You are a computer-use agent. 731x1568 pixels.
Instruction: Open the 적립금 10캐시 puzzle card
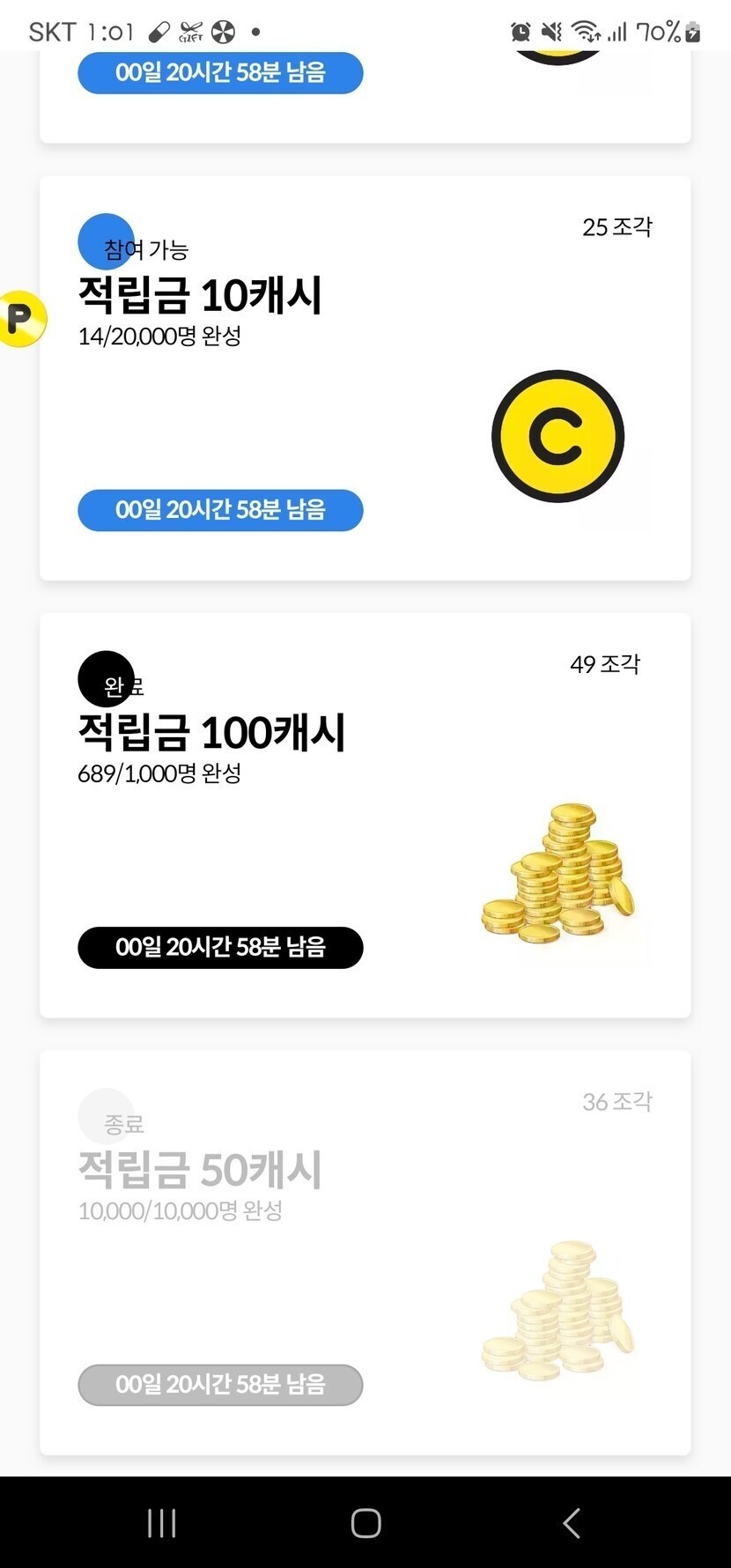[x=365, y=379]
